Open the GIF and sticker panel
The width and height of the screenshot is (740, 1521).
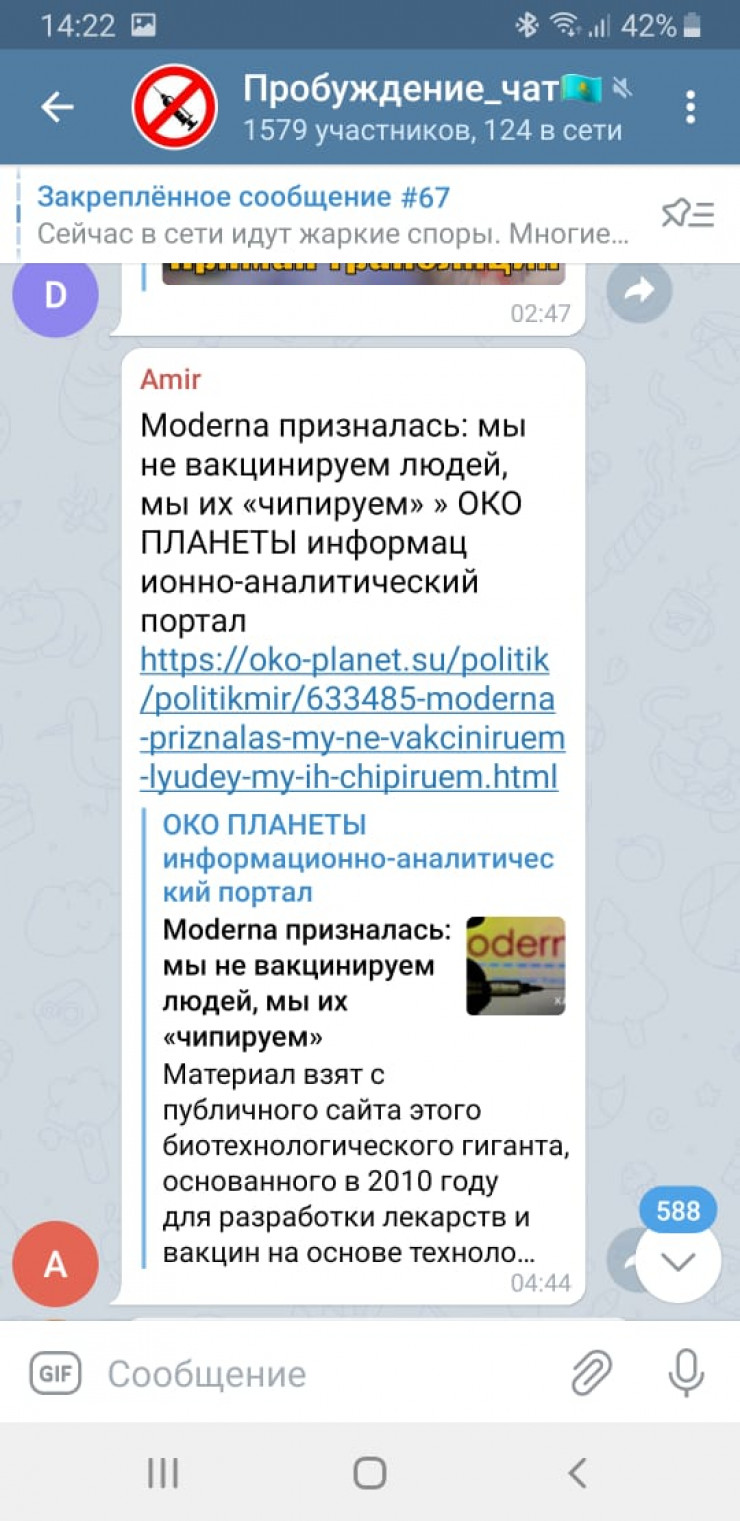click(x=55, y=1372)
